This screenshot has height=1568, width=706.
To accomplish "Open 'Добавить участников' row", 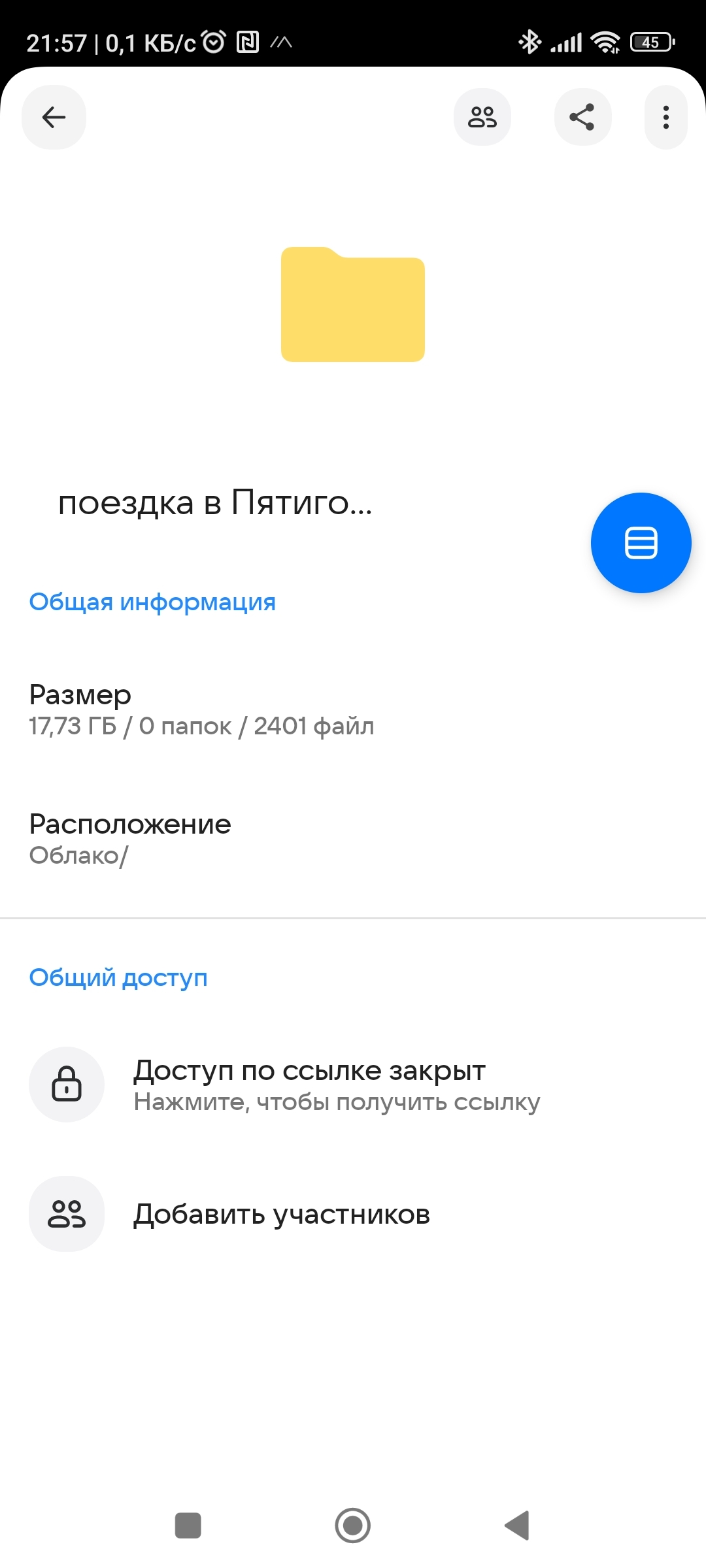I will [x=281, y=1215].
